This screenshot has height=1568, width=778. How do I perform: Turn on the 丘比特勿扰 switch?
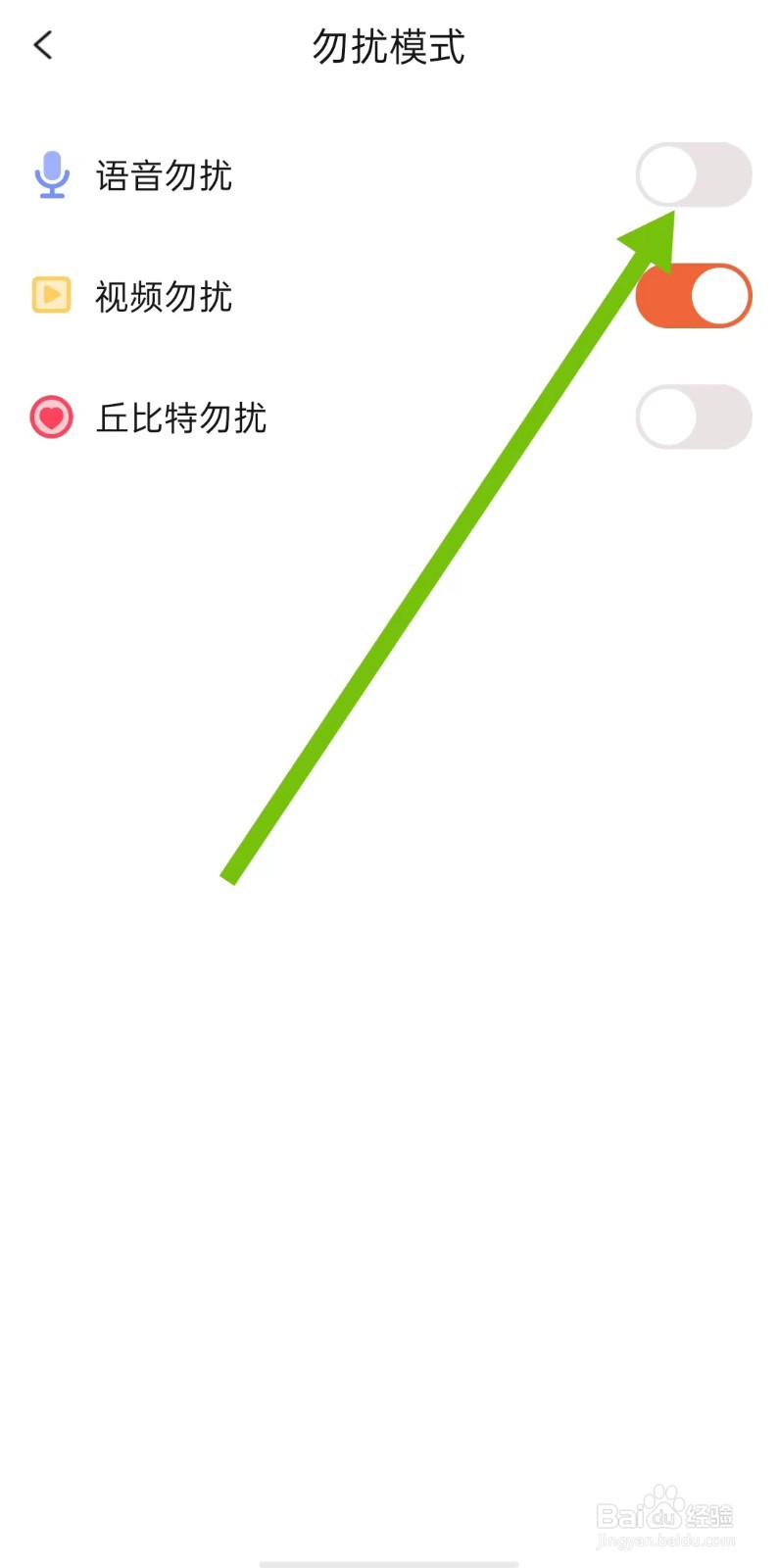pyautogui.click(x=693, y=416)
